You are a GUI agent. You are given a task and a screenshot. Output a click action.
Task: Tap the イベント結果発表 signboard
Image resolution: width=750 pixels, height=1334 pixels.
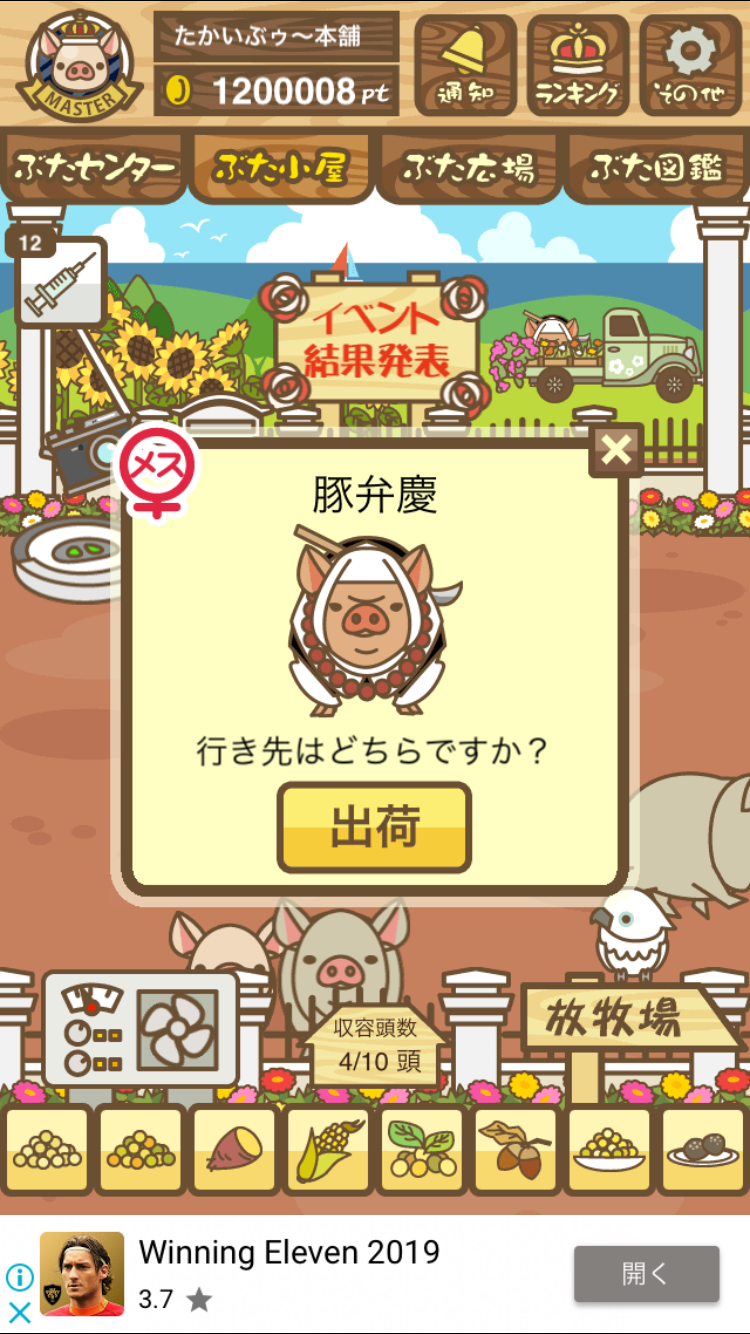[x=376, y=339]
